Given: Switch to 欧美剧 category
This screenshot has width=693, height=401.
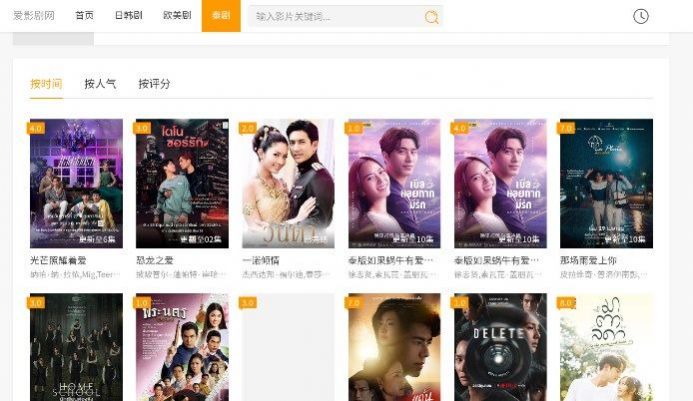Looking at the screenshot, I should (177, 17).
